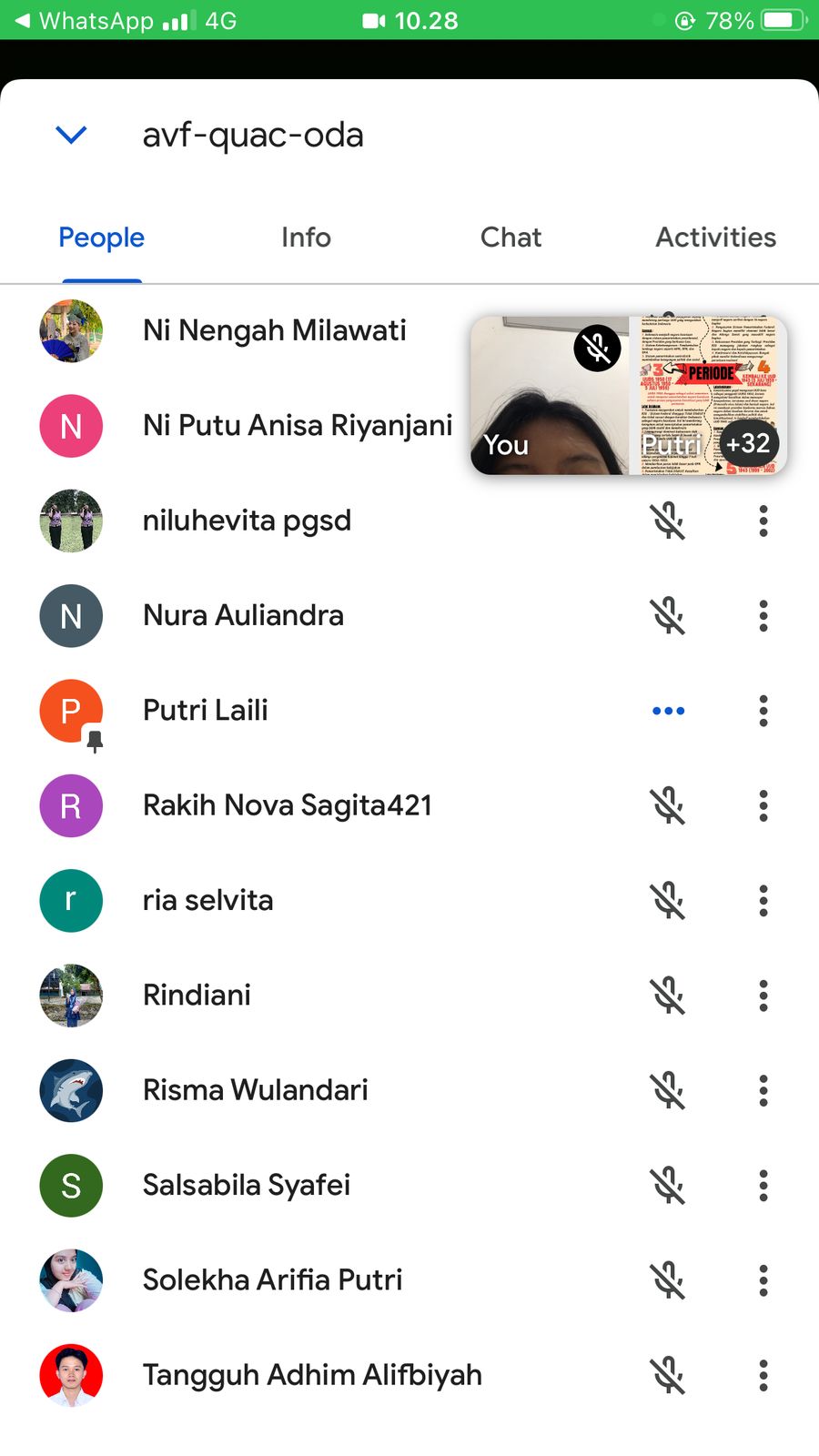Switch to the Chat tab
Image resolution: width=819 pixels, height=1456 pixels.
511,238
